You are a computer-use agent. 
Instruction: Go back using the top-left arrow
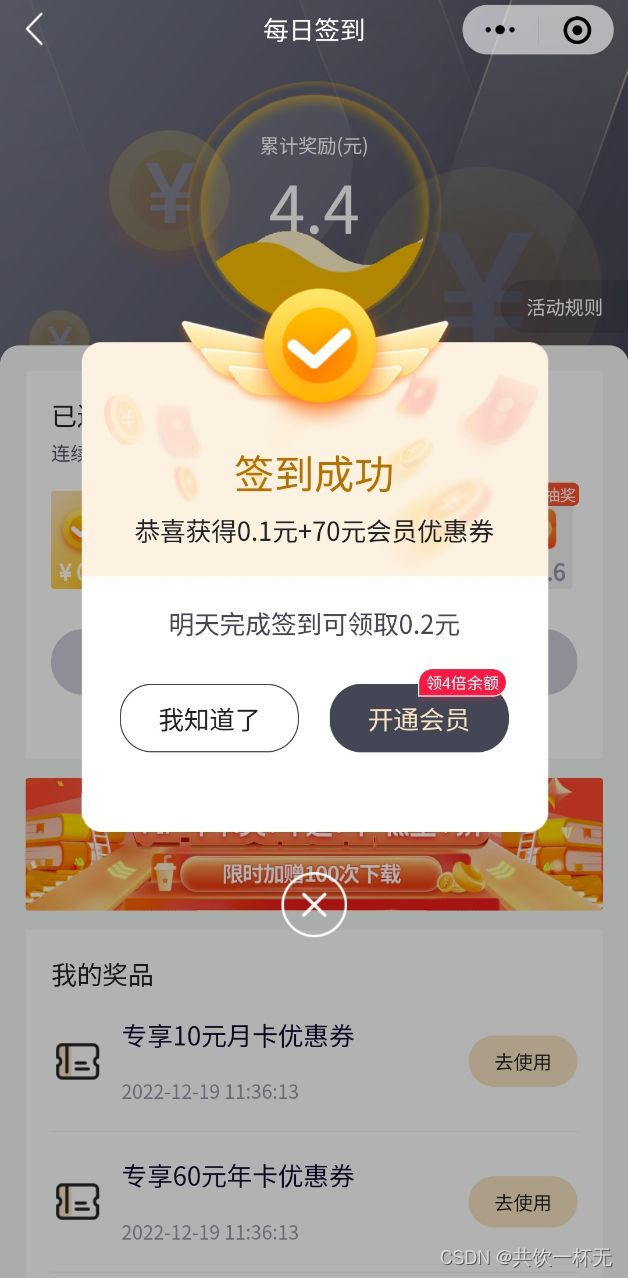point(35,30)
